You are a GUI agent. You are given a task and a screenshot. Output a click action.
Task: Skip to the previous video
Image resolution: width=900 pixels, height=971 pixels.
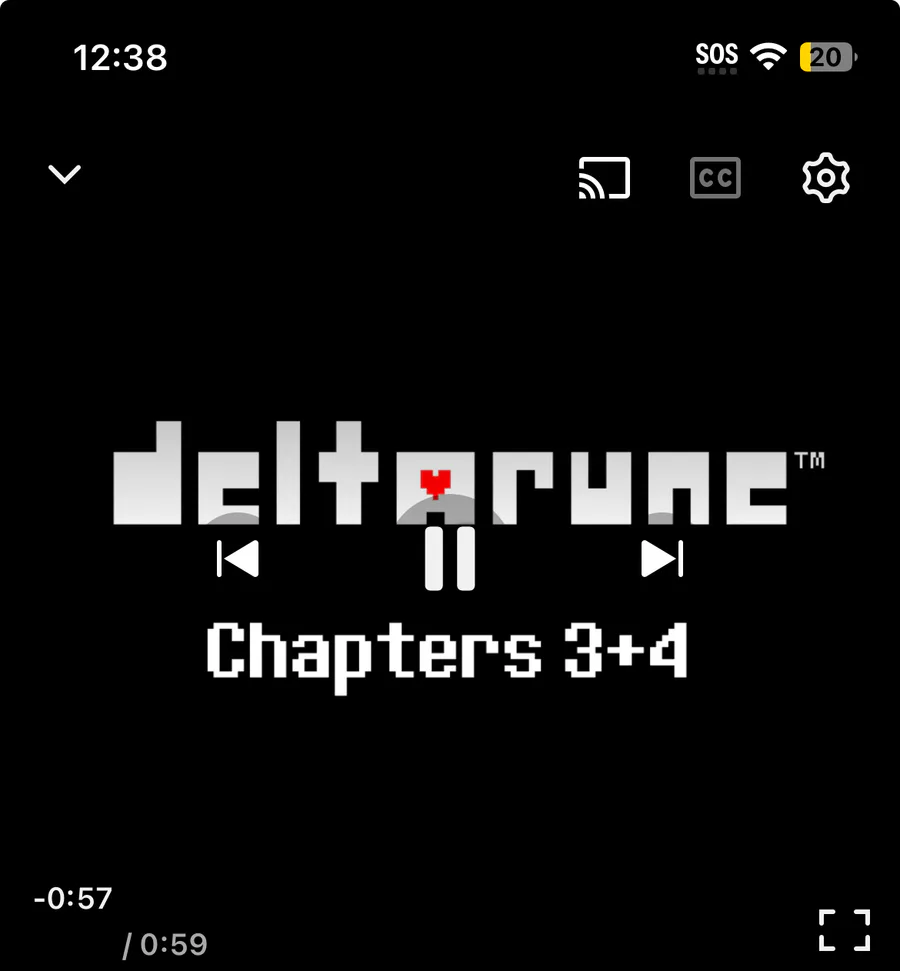click(238, 559)
